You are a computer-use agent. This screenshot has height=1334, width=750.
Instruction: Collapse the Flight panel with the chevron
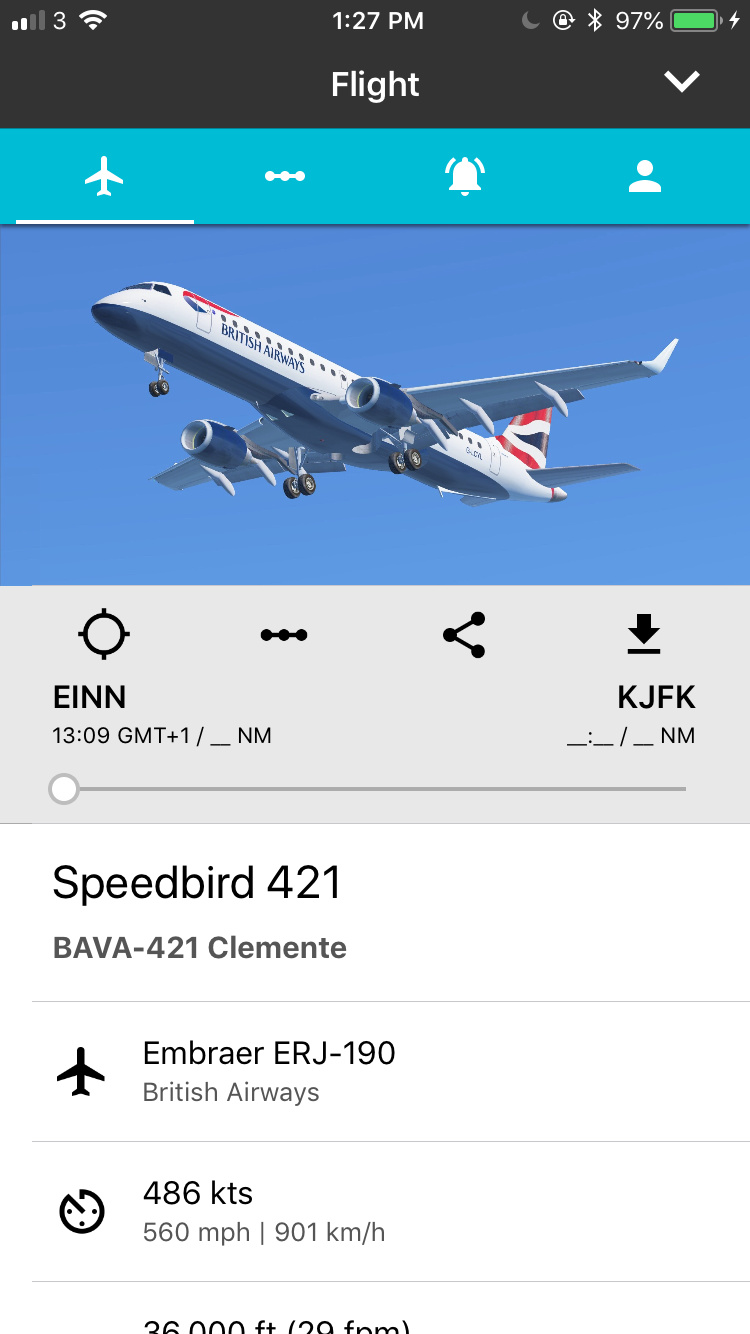(682, 82)
